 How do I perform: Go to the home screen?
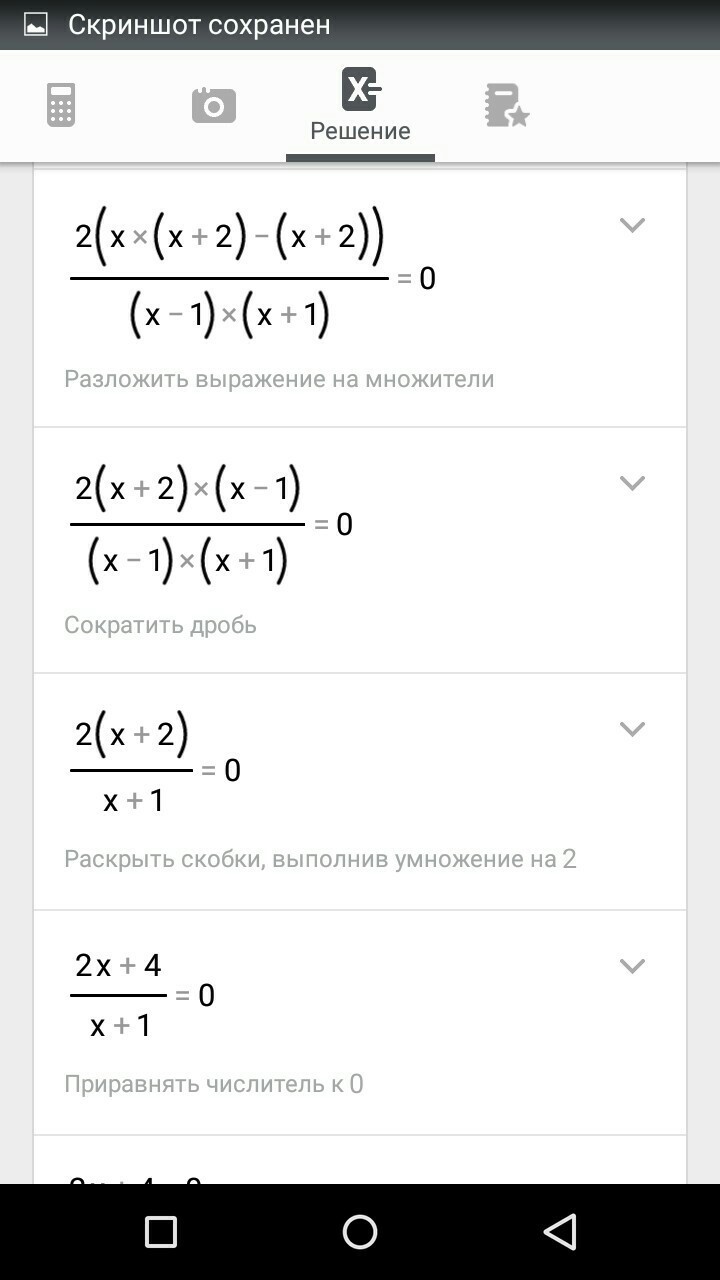[x=360, y=1231]
